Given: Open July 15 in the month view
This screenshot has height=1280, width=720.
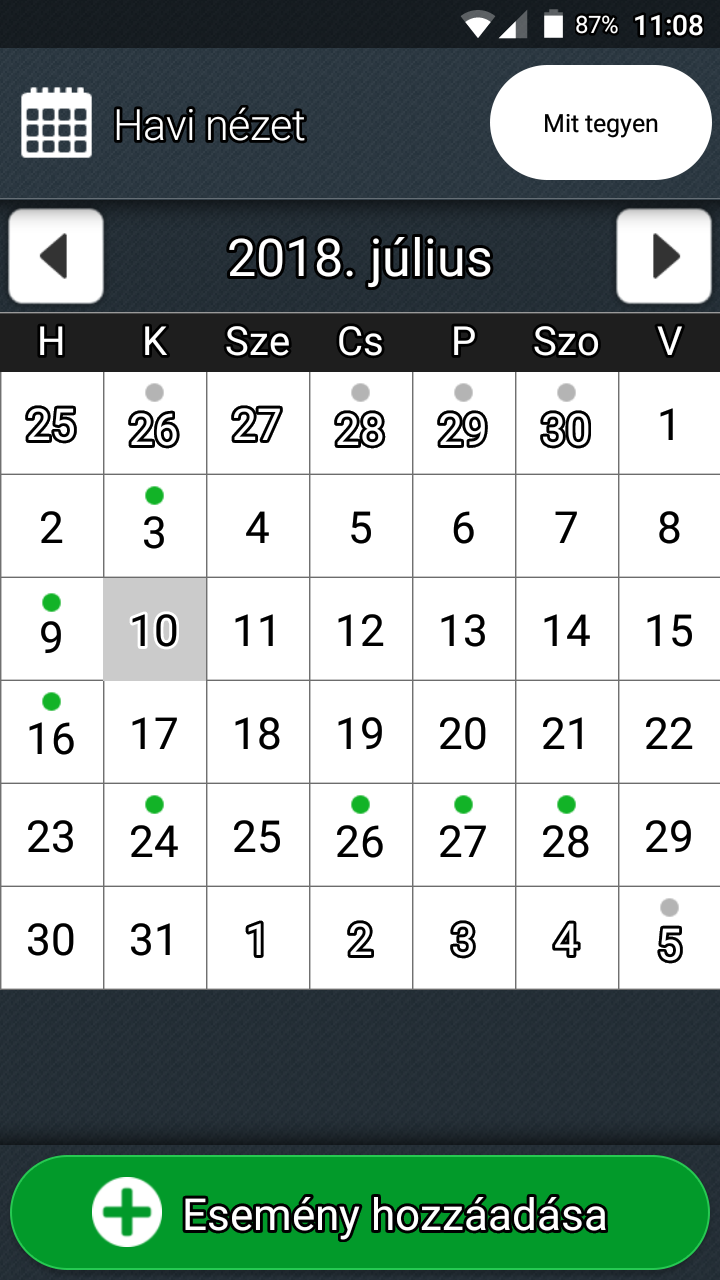Looking at the screenshot, I should click(x=669, y=630).
